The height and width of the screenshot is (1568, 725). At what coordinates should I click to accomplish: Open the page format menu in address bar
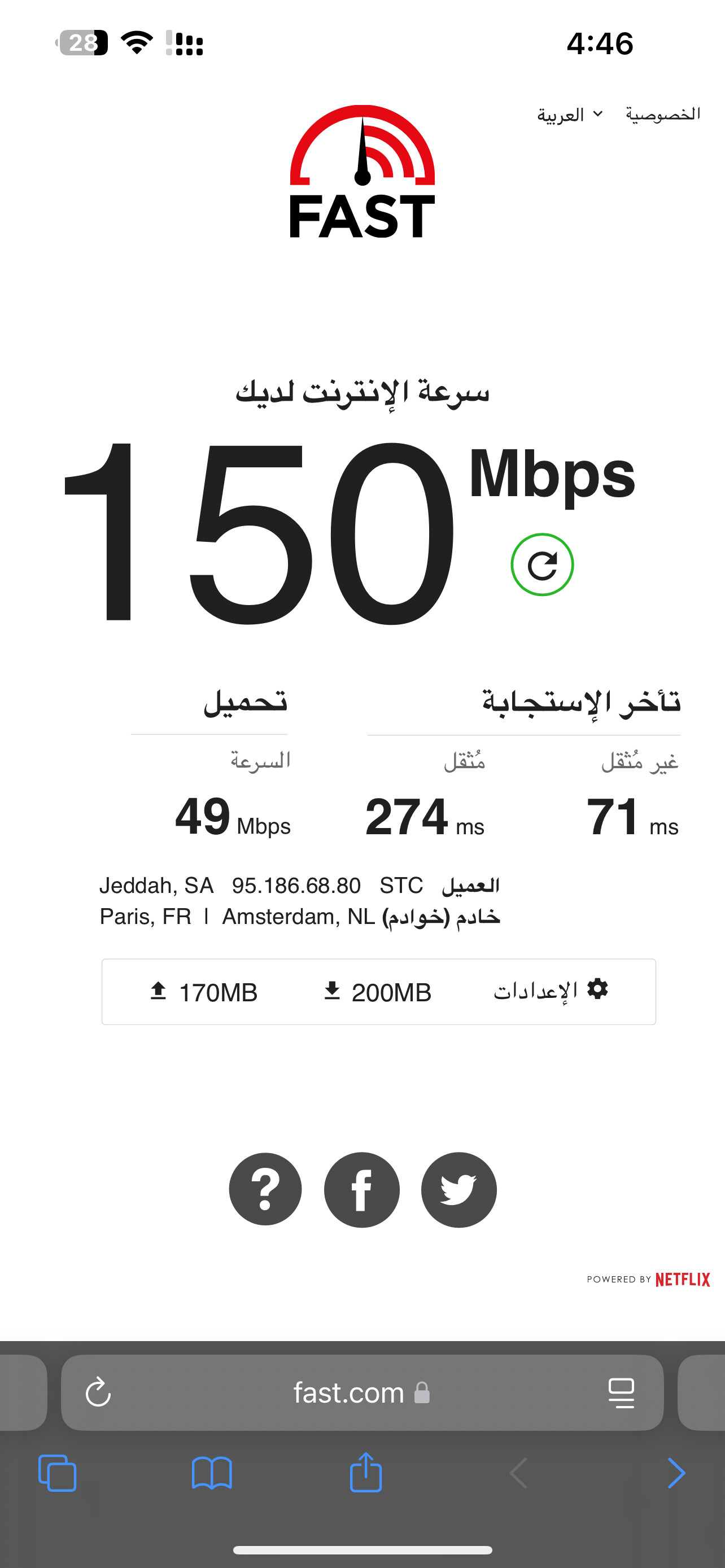click(621, 1392)
